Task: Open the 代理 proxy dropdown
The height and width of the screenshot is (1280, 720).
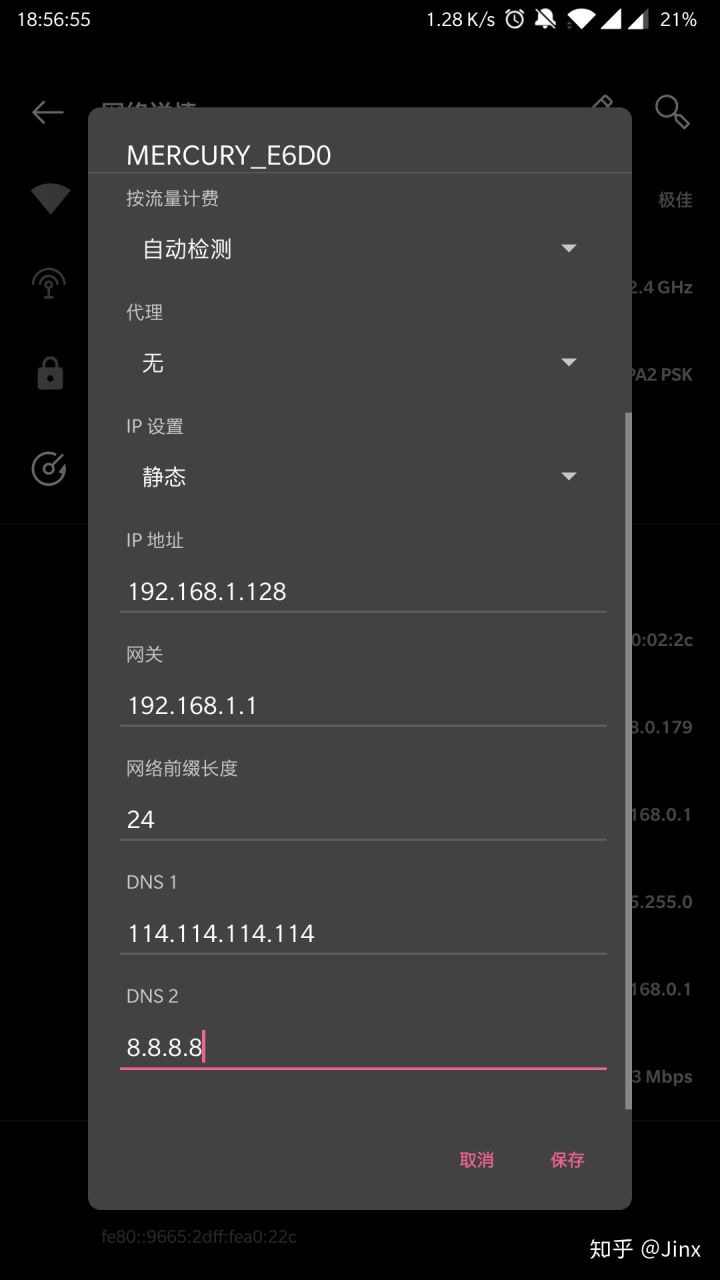Action: (362, 362)
